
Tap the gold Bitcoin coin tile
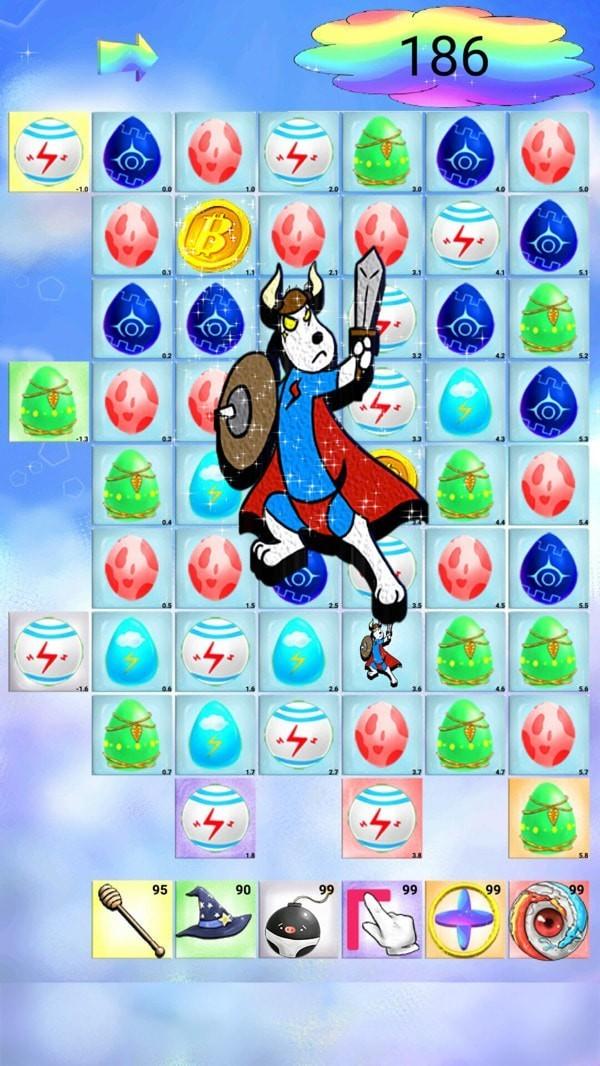(215, 235)
